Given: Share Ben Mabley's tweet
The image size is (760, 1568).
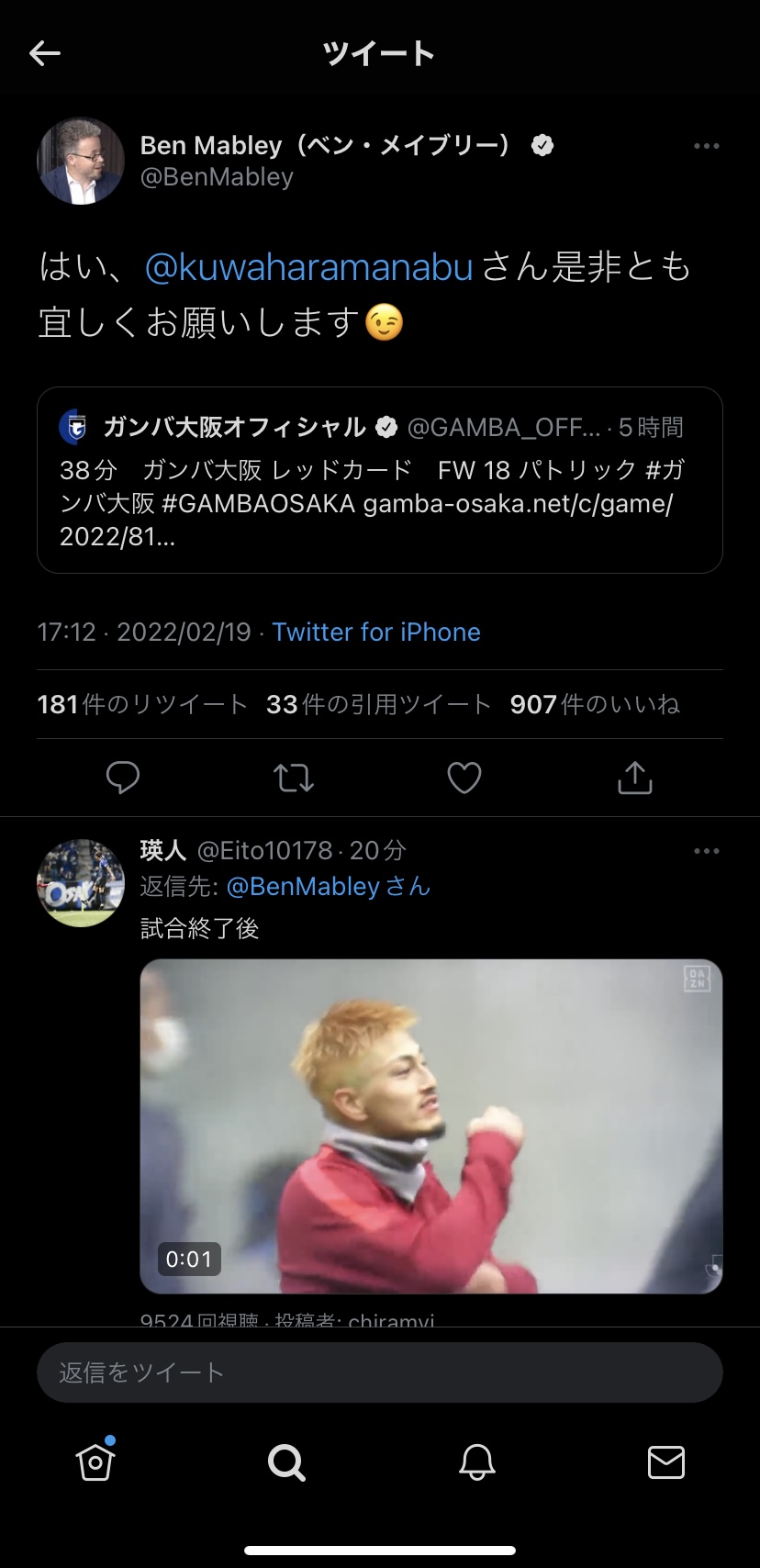Looking at the screenshot, I should point(634,778).
